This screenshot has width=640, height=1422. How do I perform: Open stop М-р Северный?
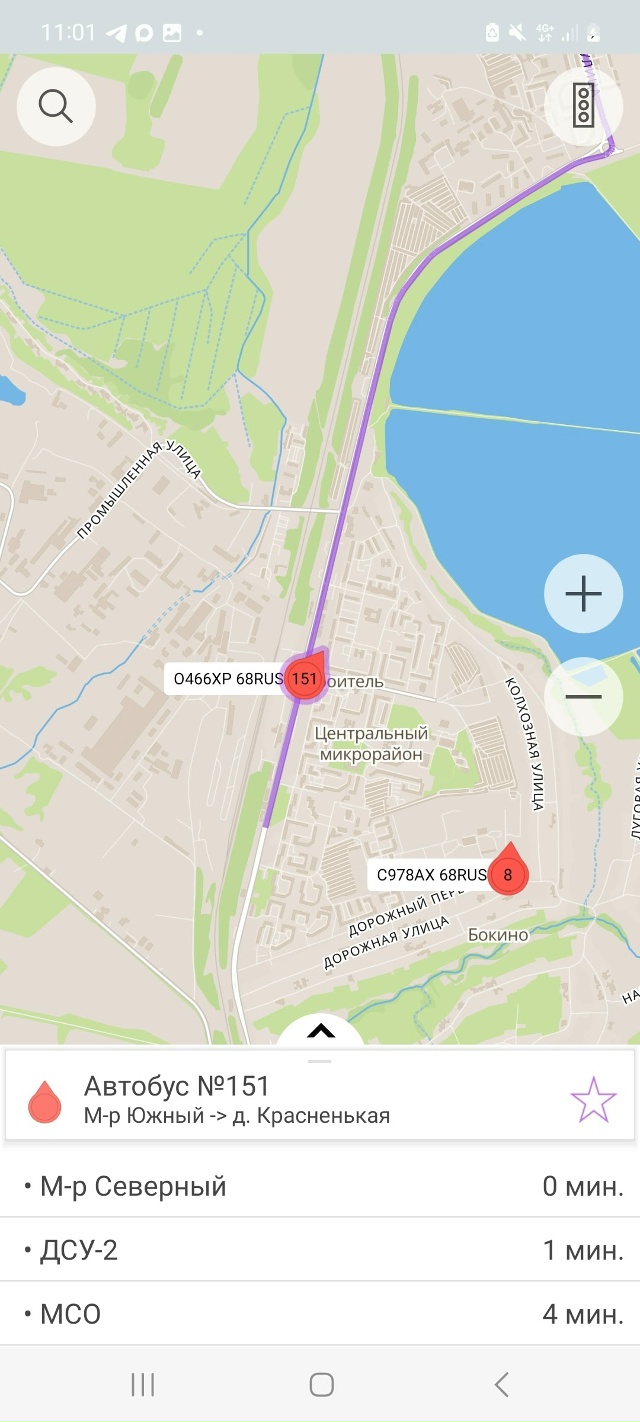click(x=320, y=1187)
